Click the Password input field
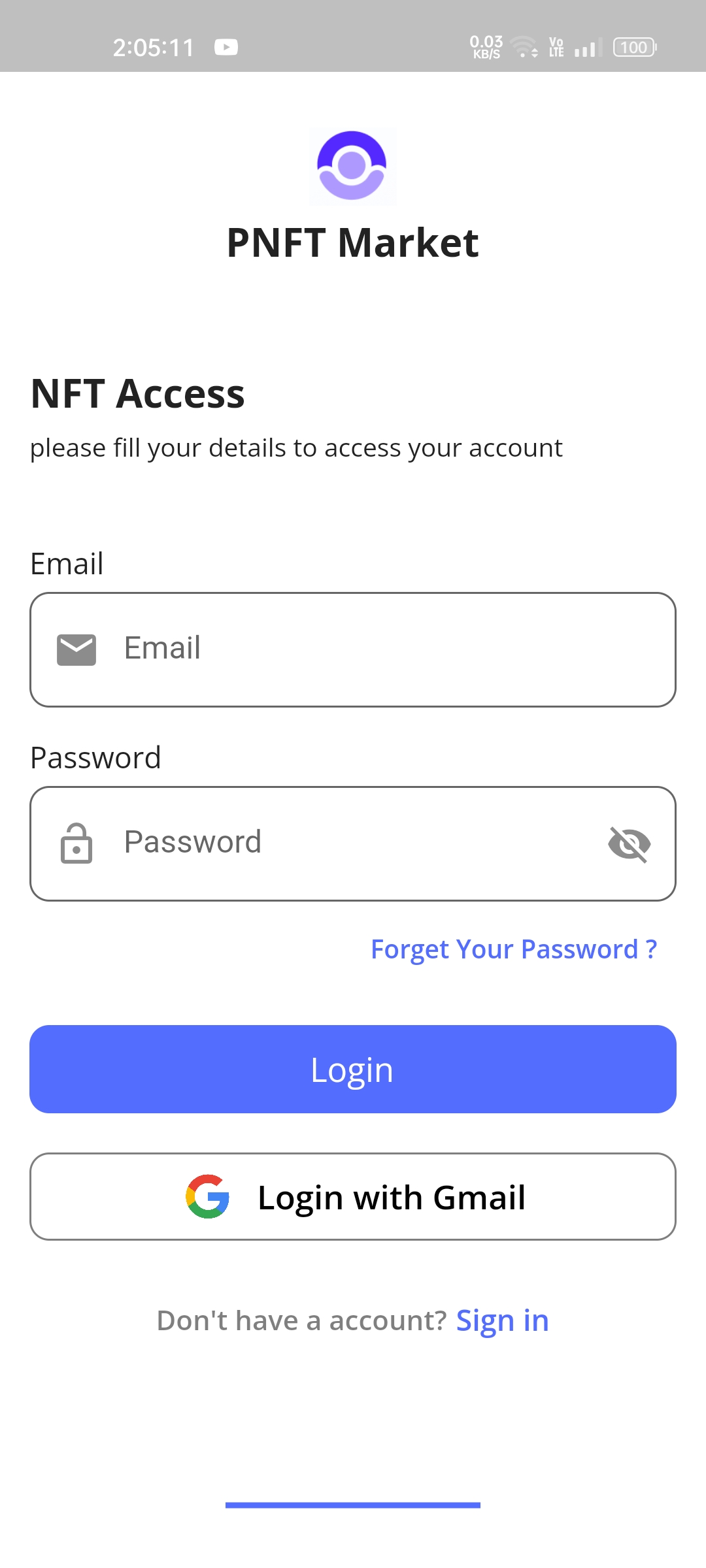 pyautogui.click(x=353, y=843)
